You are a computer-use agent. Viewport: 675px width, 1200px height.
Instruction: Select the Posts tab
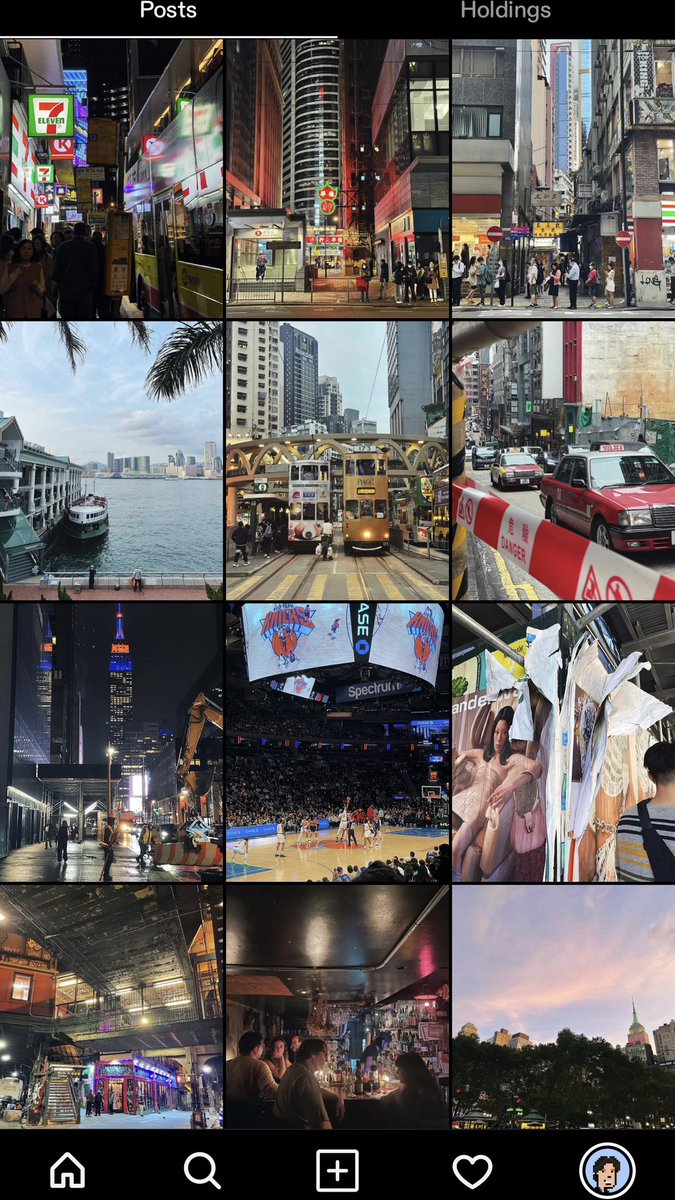[168, 12]
